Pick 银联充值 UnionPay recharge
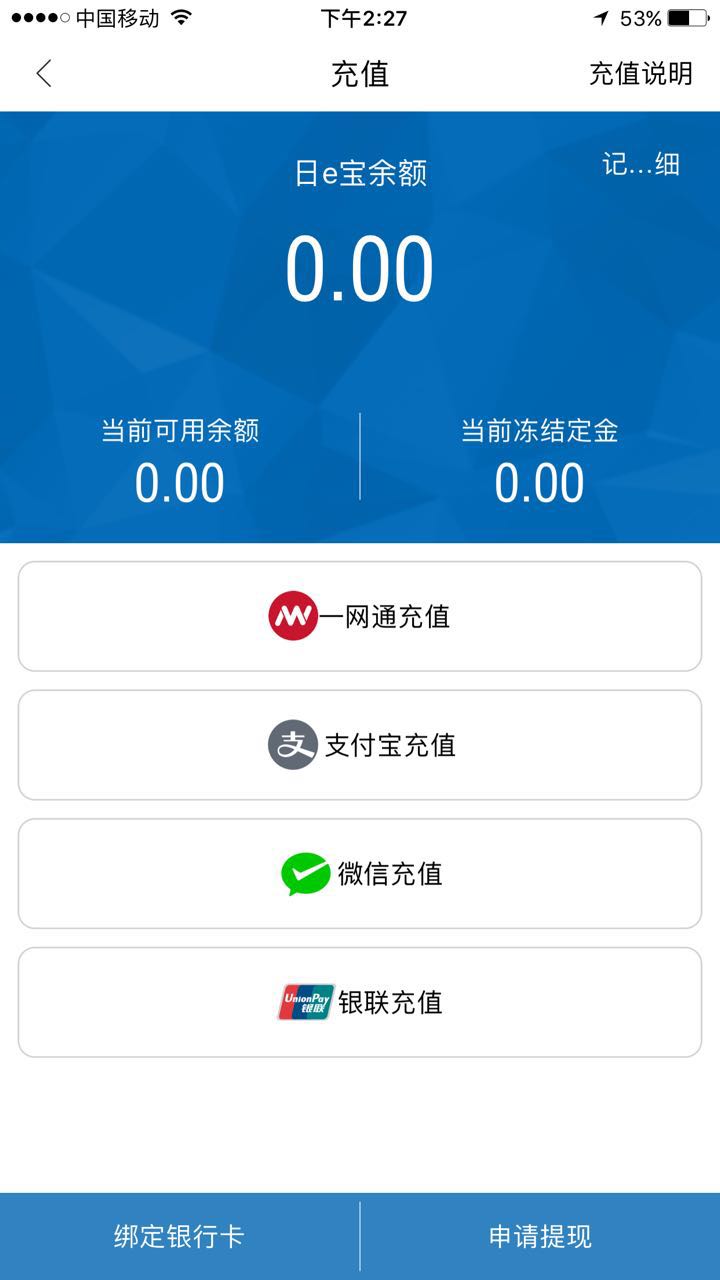 coord(360,1002)
